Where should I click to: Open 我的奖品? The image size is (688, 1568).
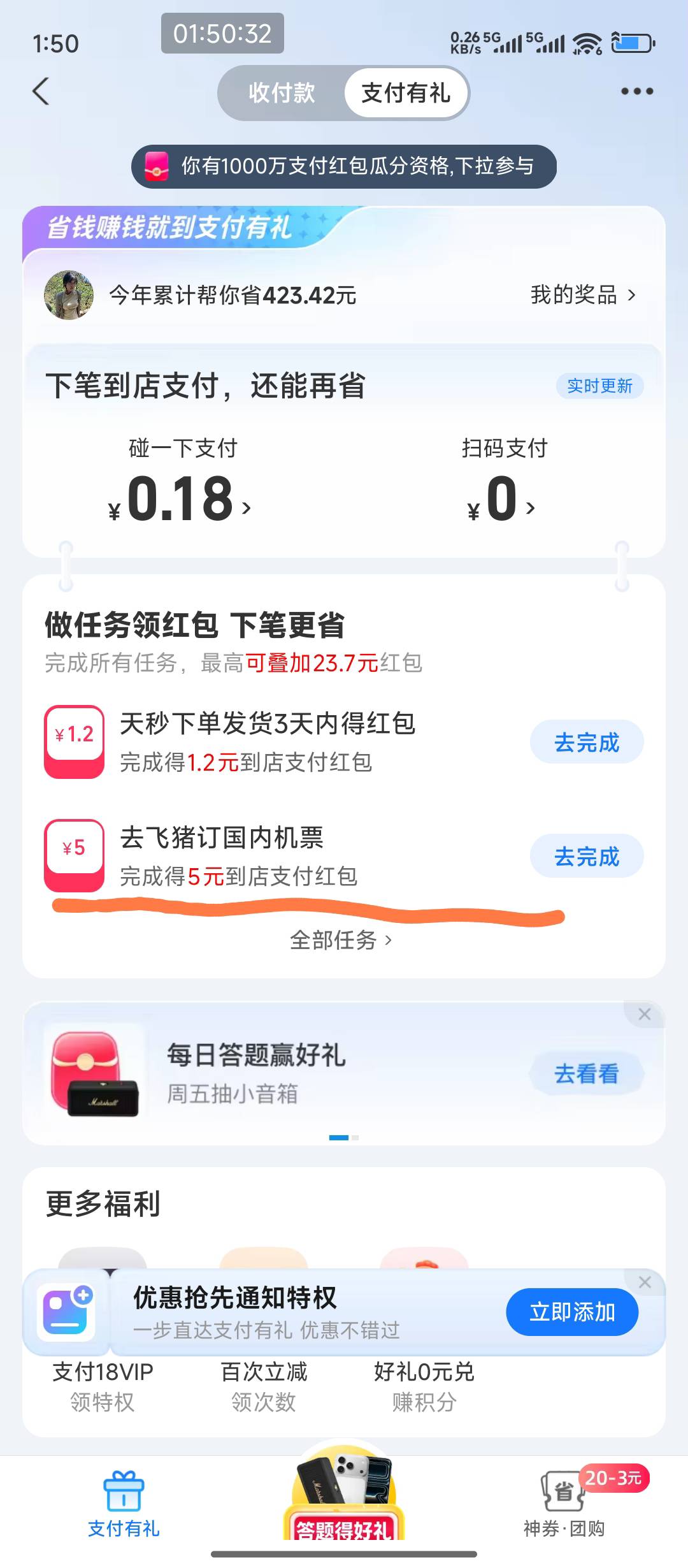point(583,295)
